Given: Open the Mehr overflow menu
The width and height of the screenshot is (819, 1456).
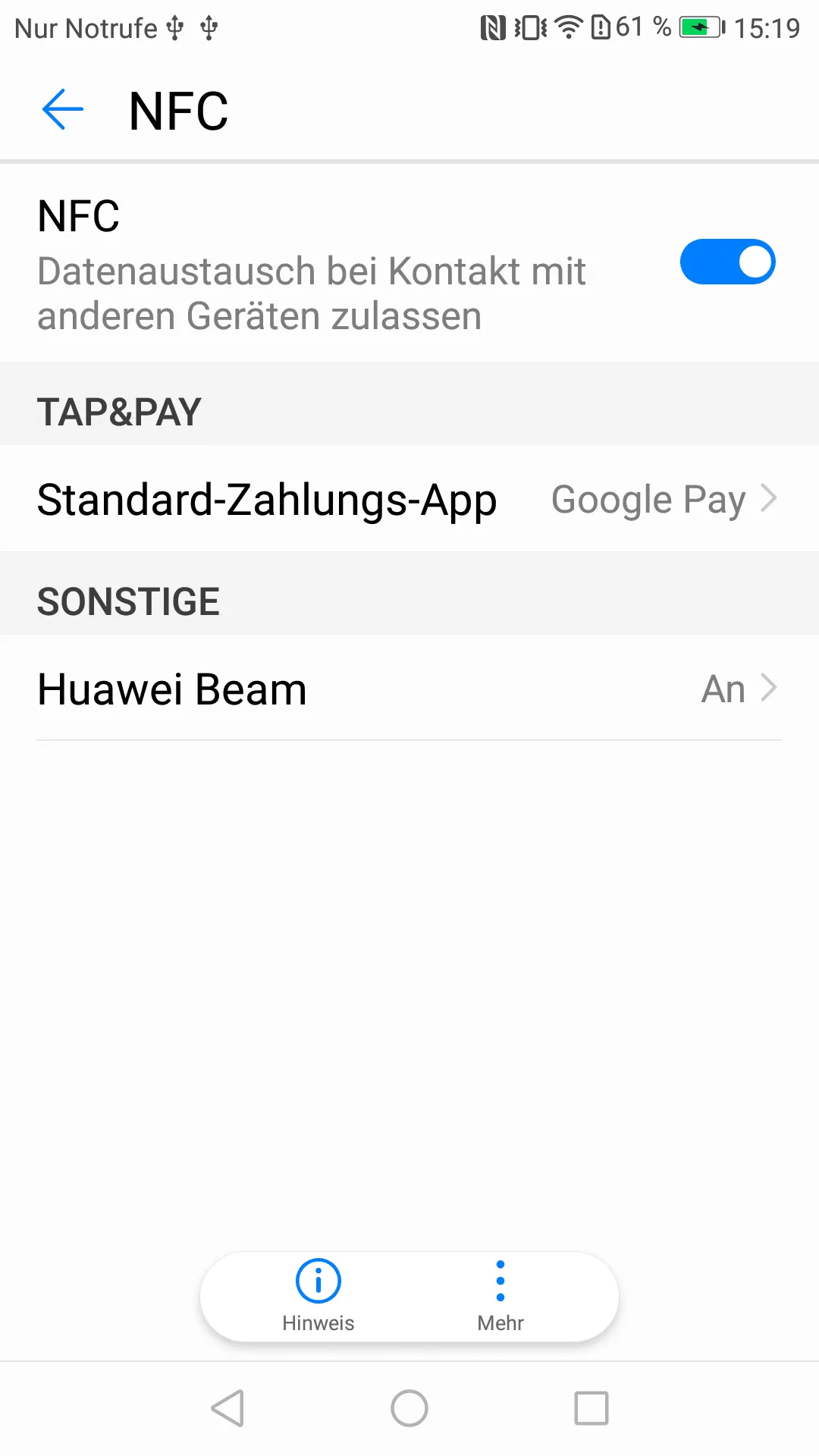Looking at the screenshot, I should point(500,1296).
